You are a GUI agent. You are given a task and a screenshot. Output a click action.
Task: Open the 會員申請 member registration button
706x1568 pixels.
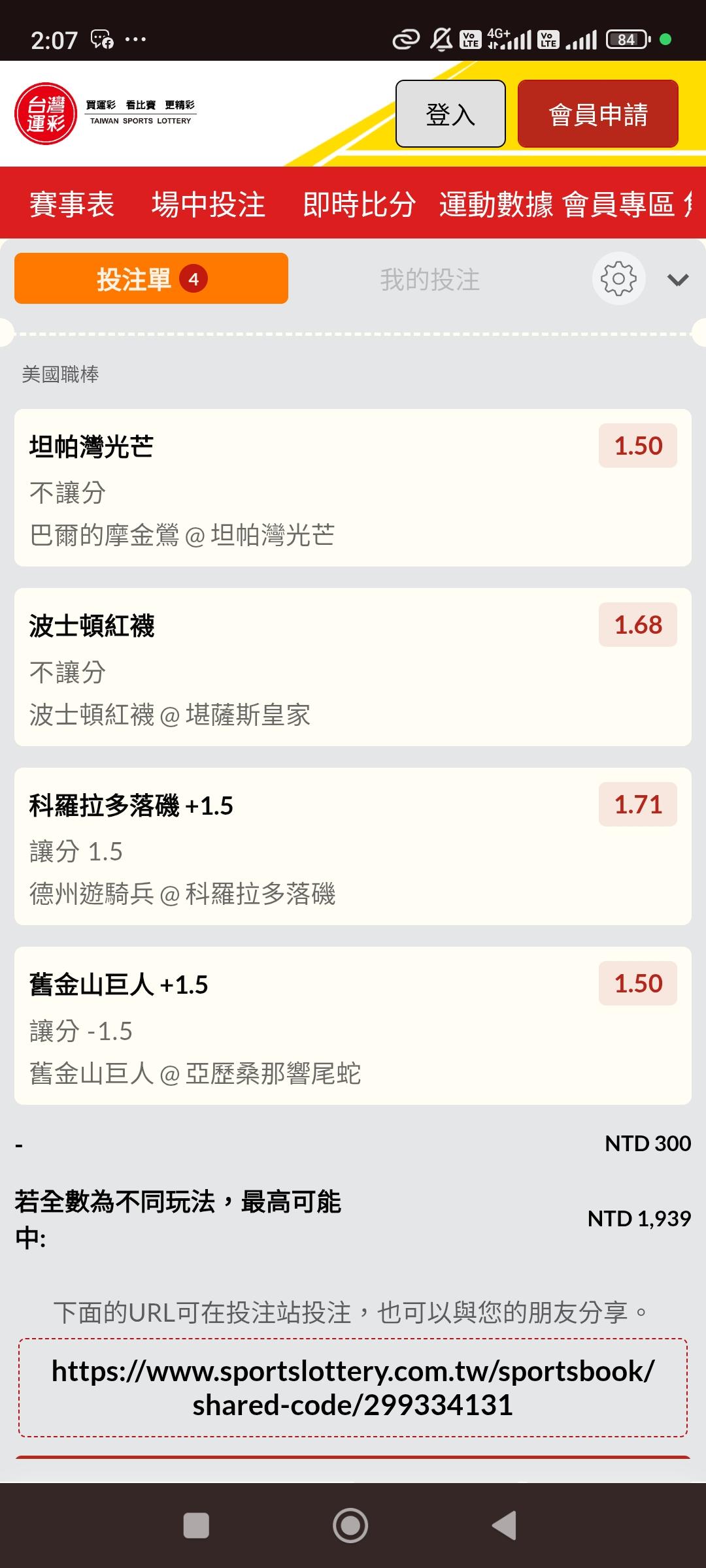598,114
